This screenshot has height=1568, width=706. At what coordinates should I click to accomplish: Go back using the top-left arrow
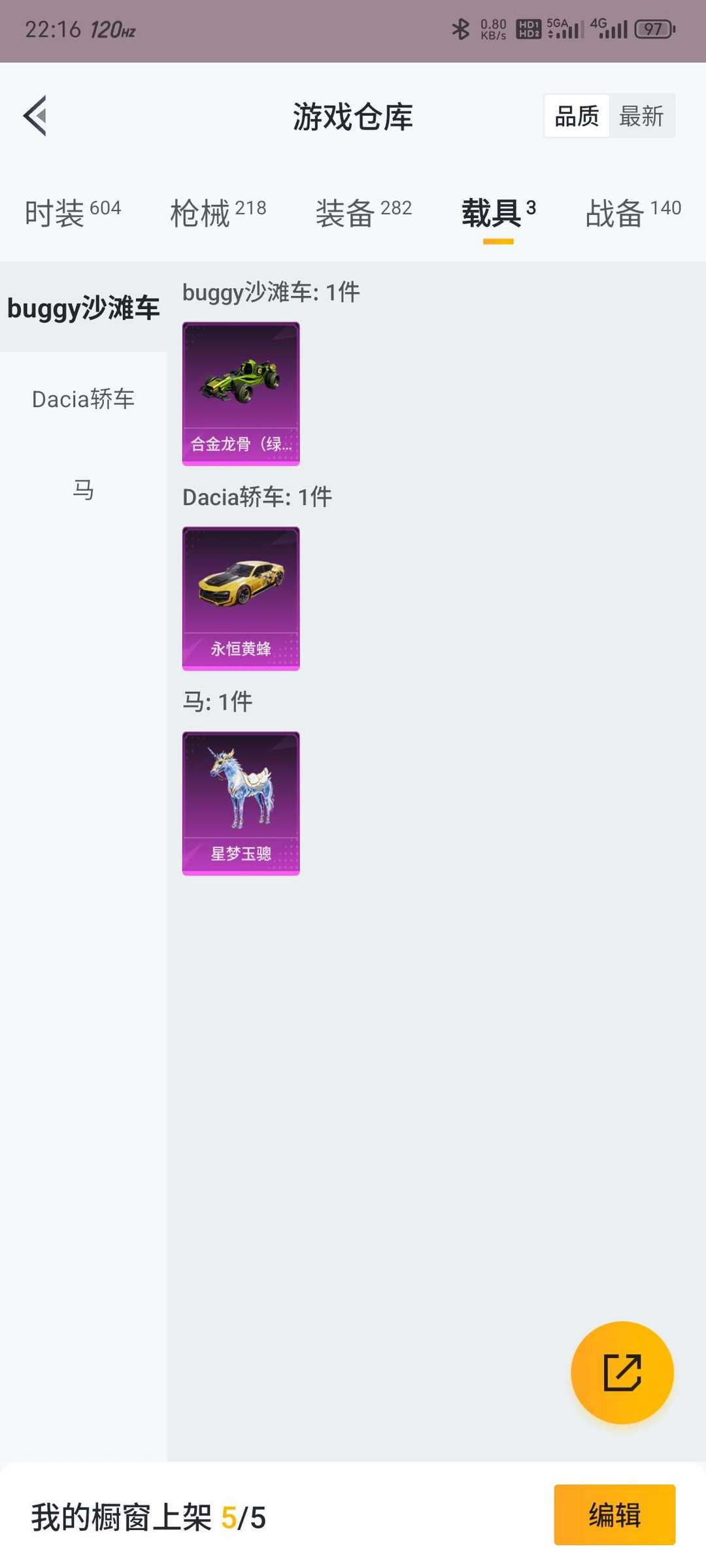35,116
